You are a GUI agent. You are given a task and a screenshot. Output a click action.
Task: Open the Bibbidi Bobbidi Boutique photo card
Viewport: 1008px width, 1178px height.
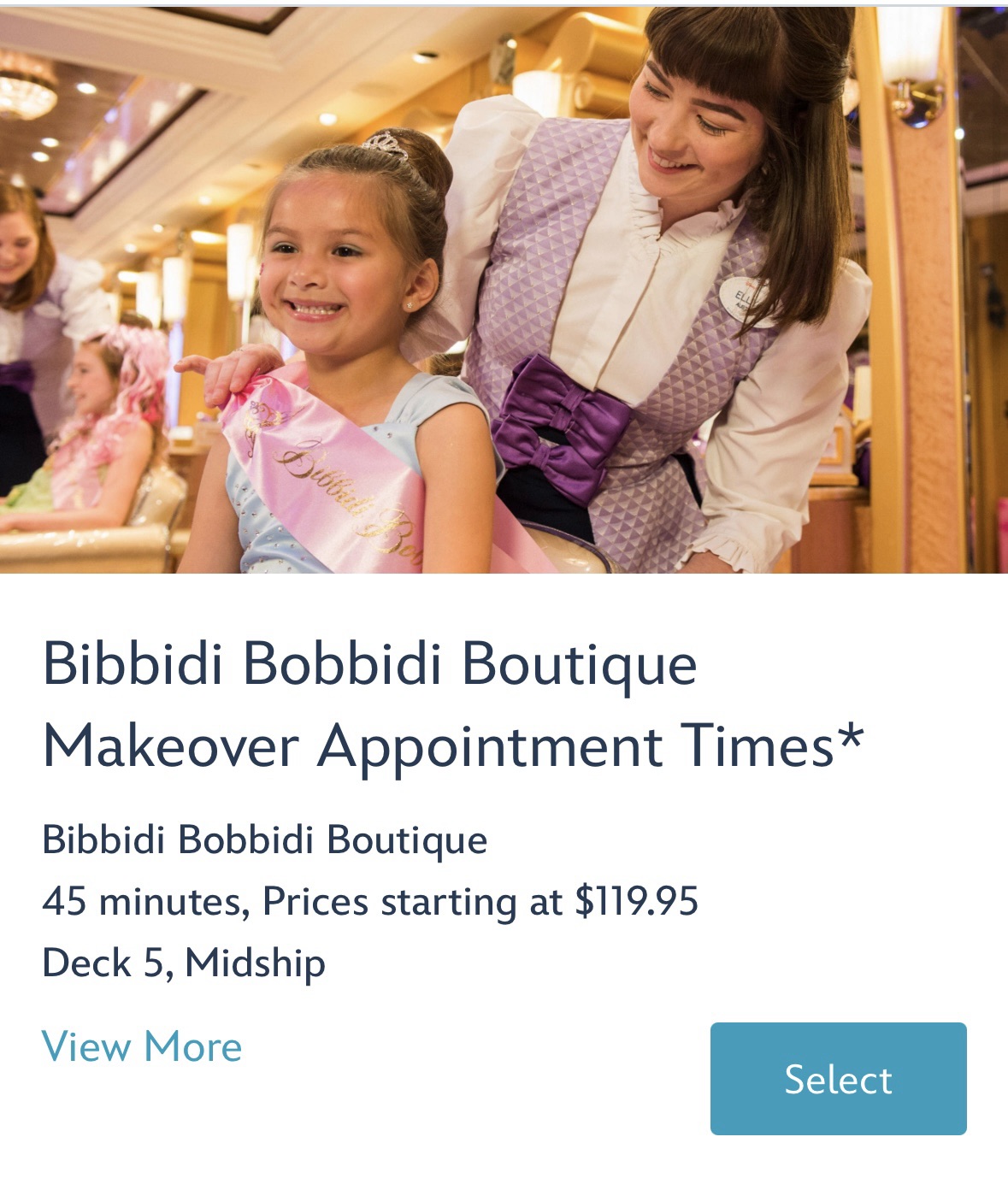pos(504,291)
